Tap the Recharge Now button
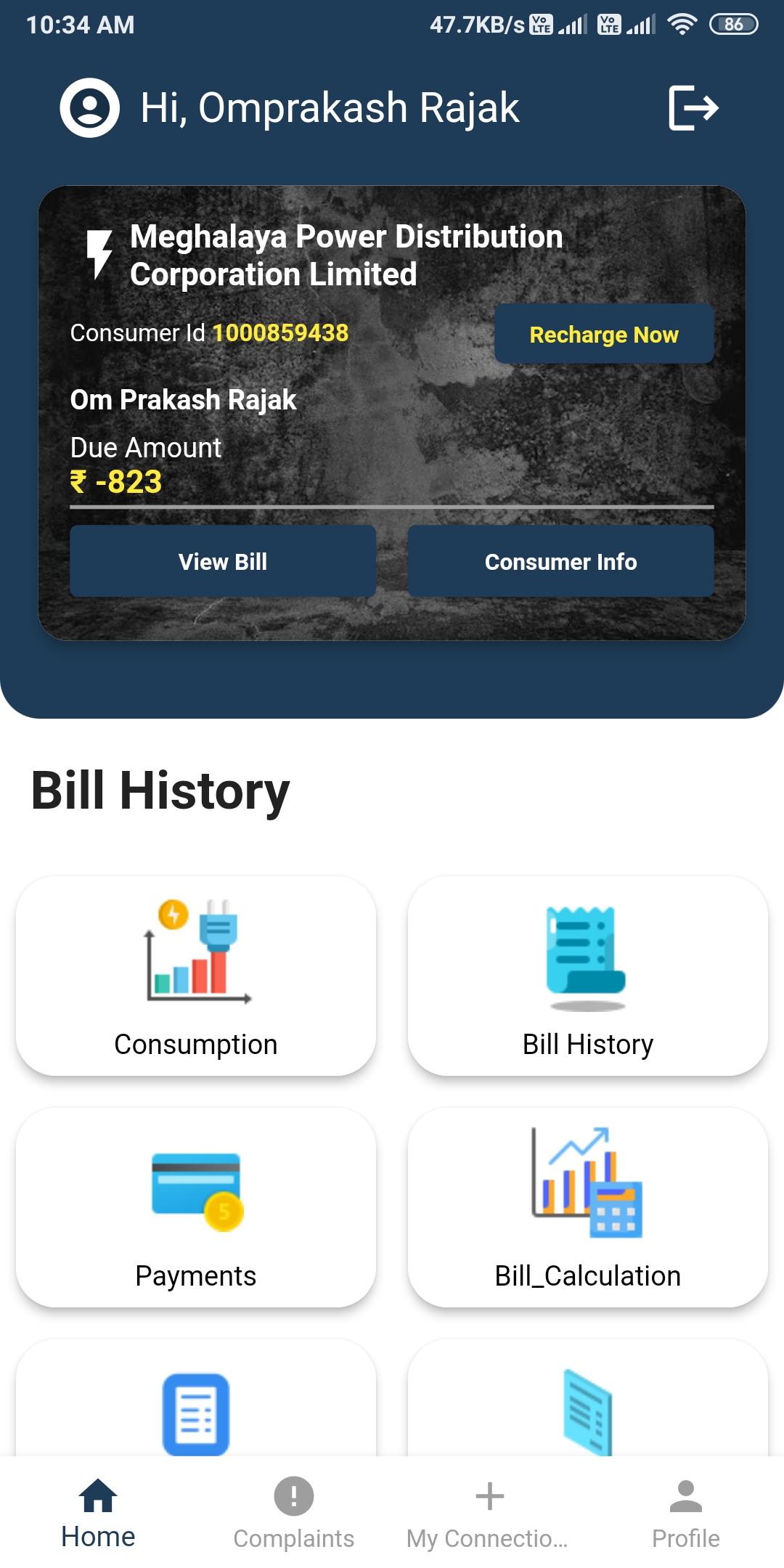This screenshot has height=1568, width=784. click(x=604, y=334)
